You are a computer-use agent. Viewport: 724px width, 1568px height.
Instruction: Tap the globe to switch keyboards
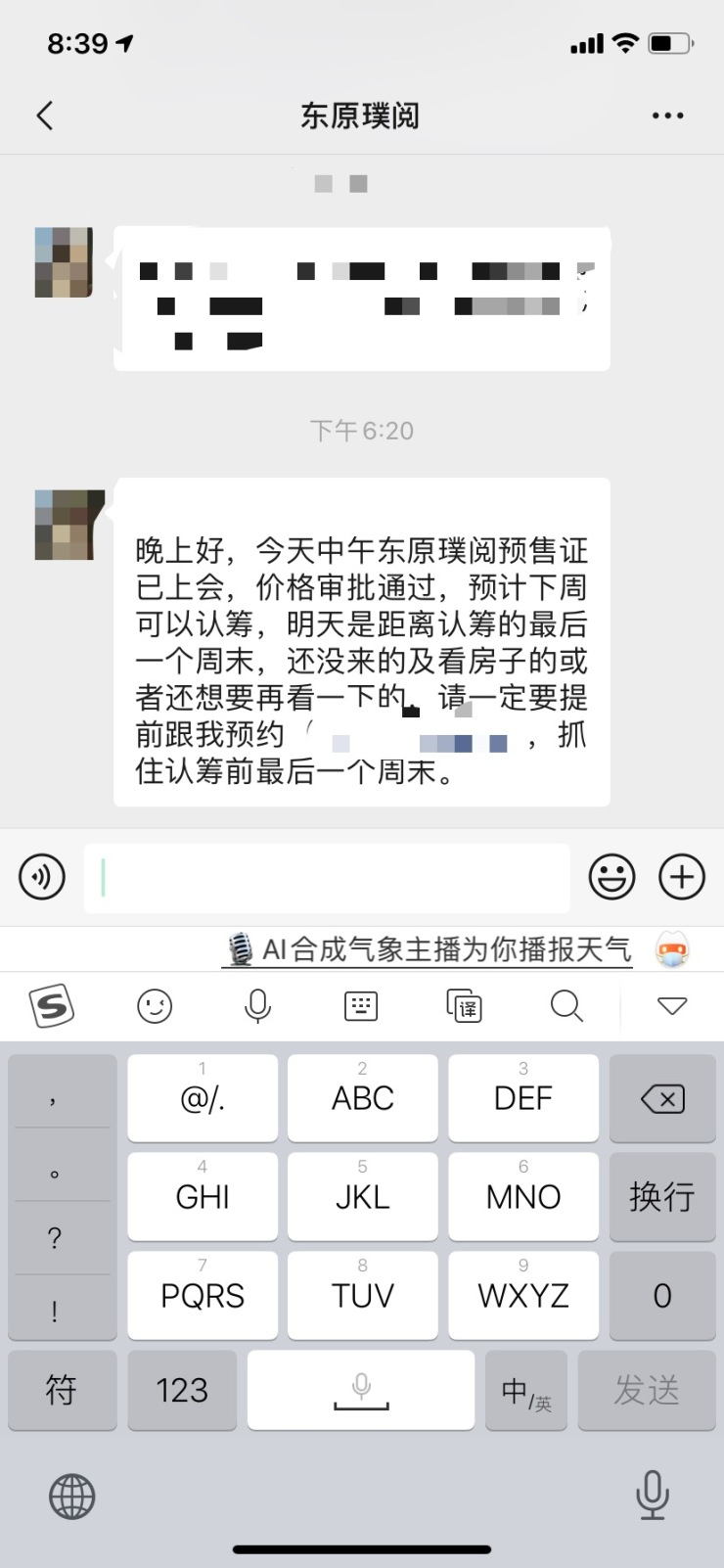[72, 1496]
